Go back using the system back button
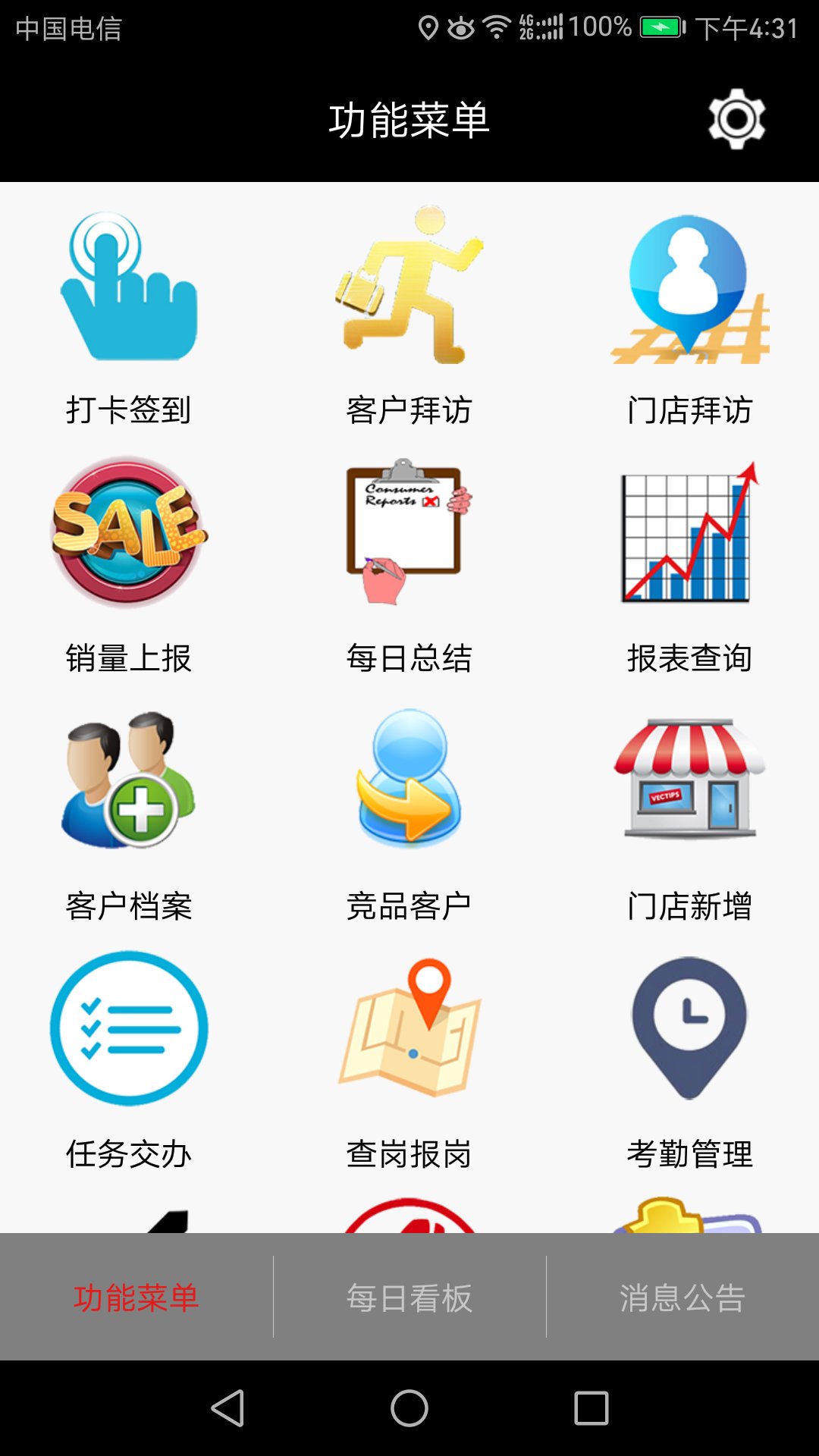The width and height of the screenshot is (819, 1456). 227,1408
